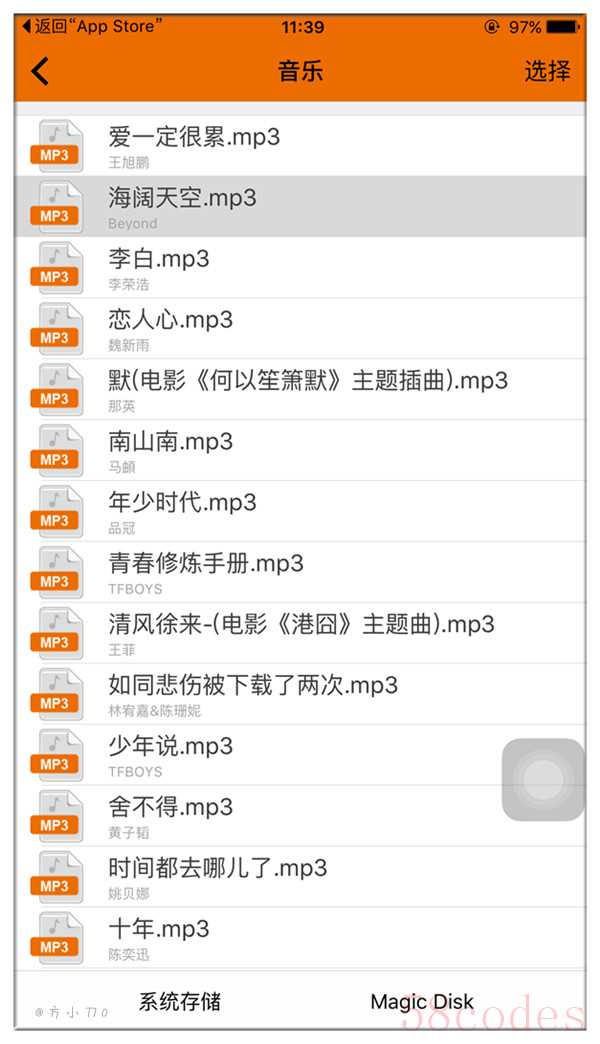600x1044 pixels.
Task: Switch to the Magic Disk tab
Action: [422, 1001]
